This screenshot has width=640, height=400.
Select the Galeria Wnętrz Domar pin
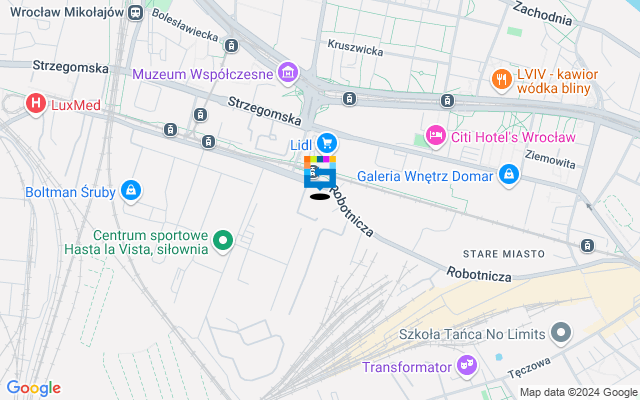(509, 176)
